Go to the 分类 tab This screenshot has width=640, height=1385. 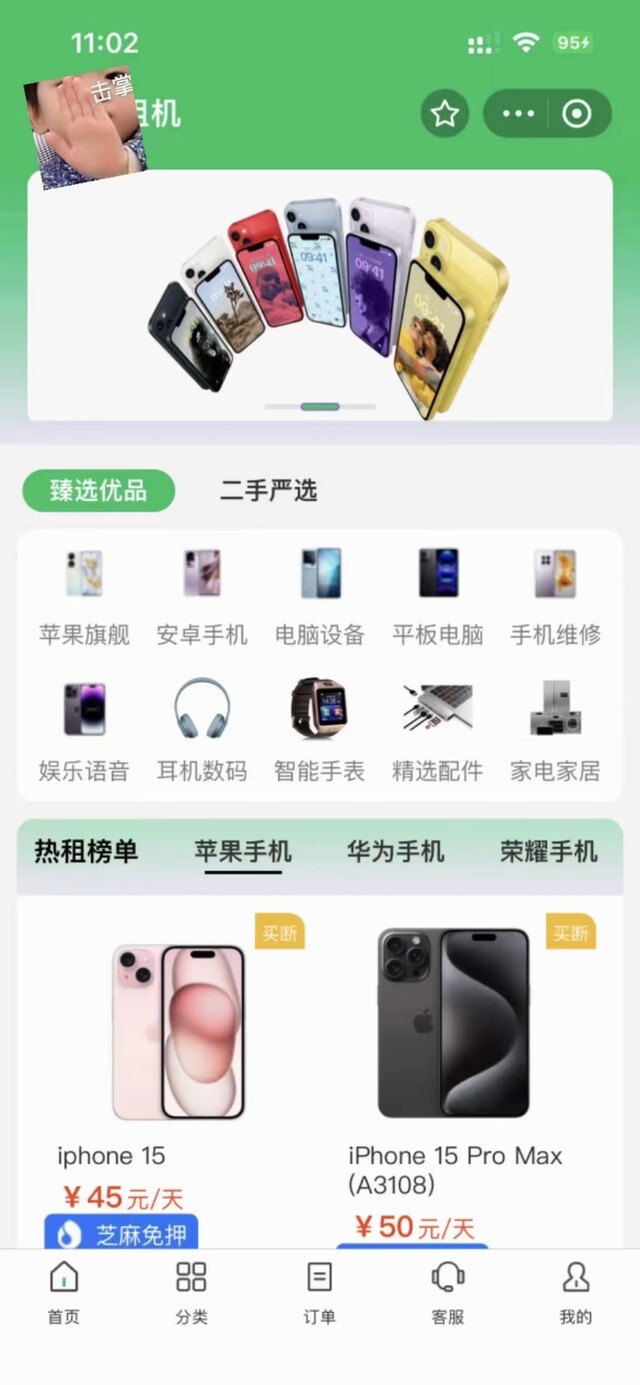(191, 1292)
